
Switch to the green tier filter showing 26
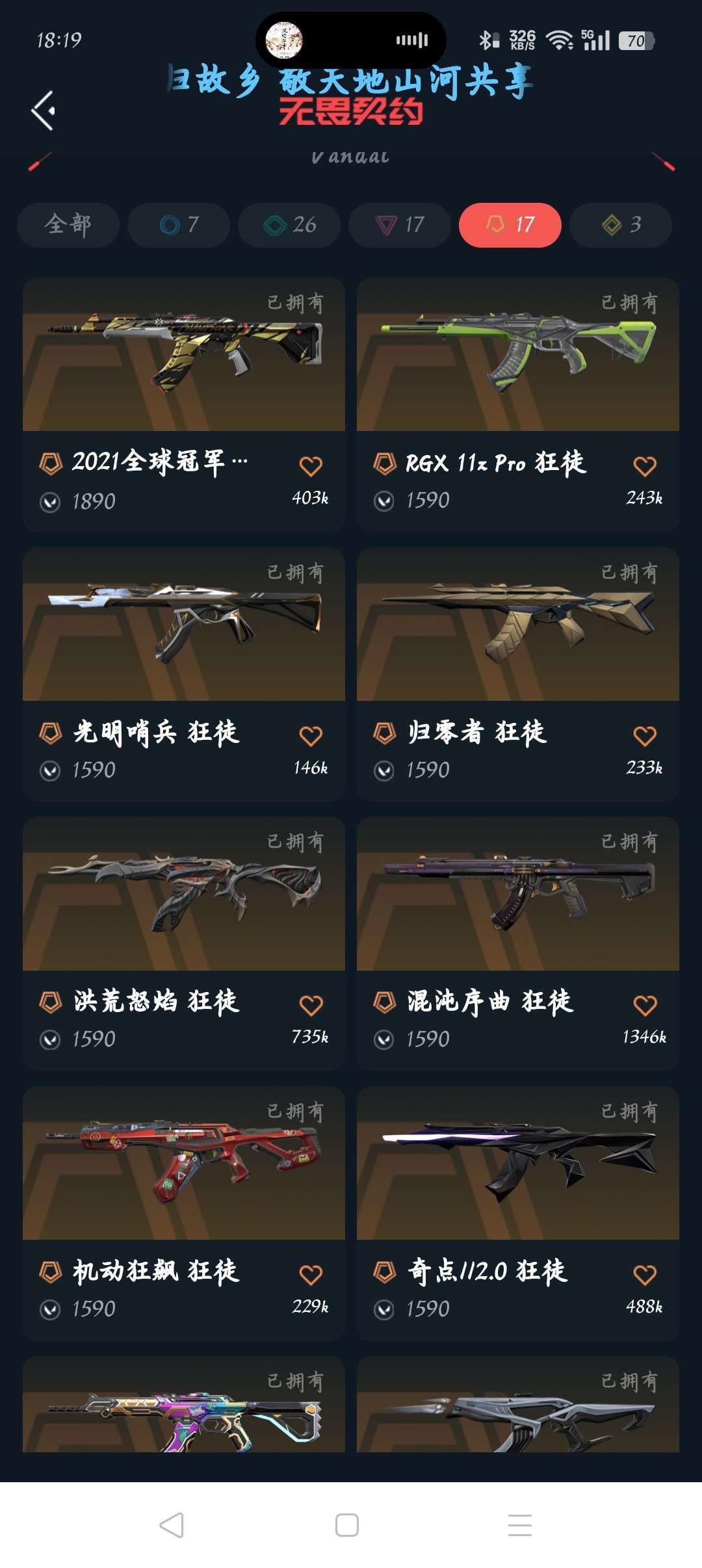click(x=289, y=225)
